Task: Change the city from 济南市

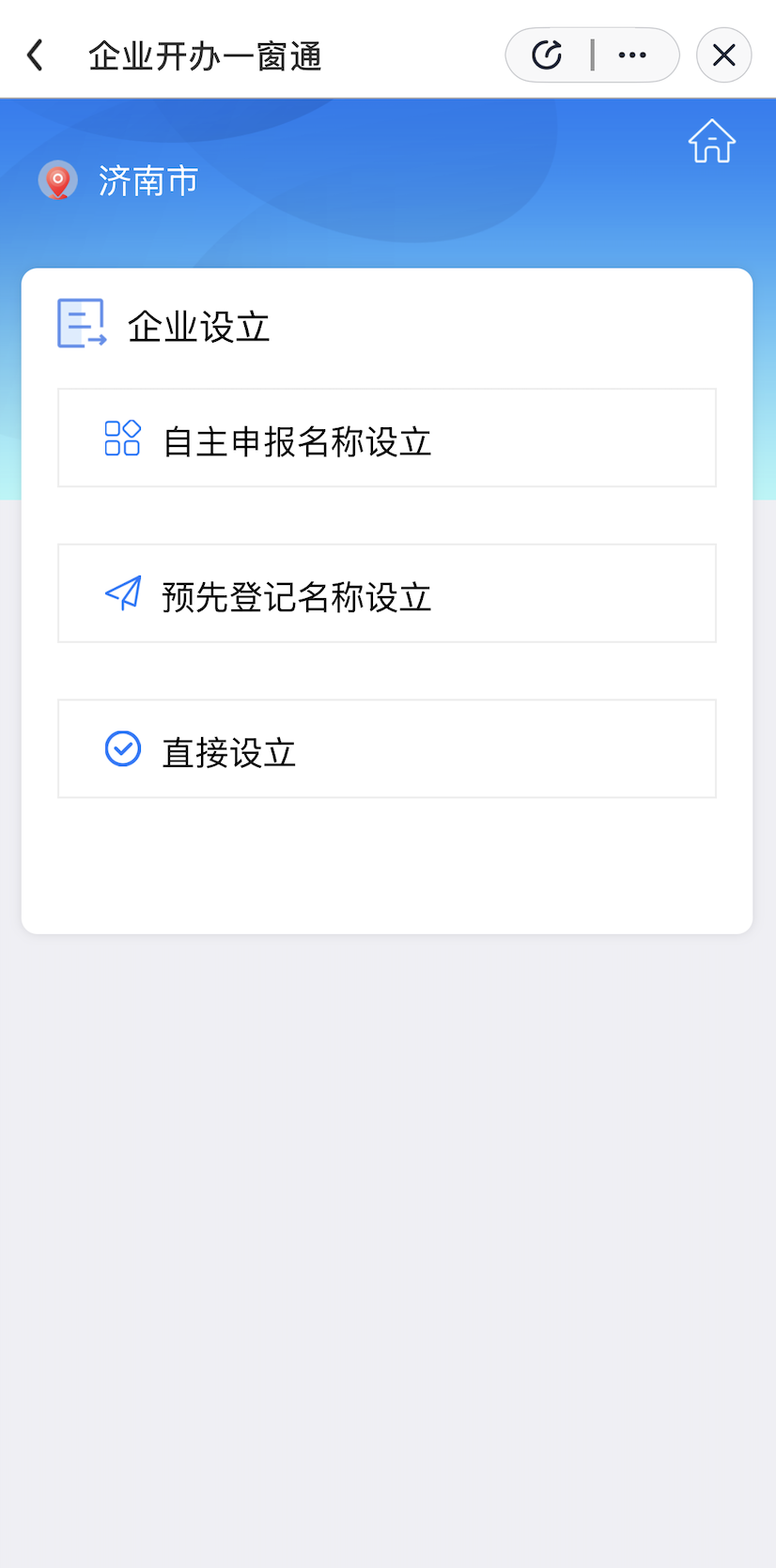Action: pos(120,180)
